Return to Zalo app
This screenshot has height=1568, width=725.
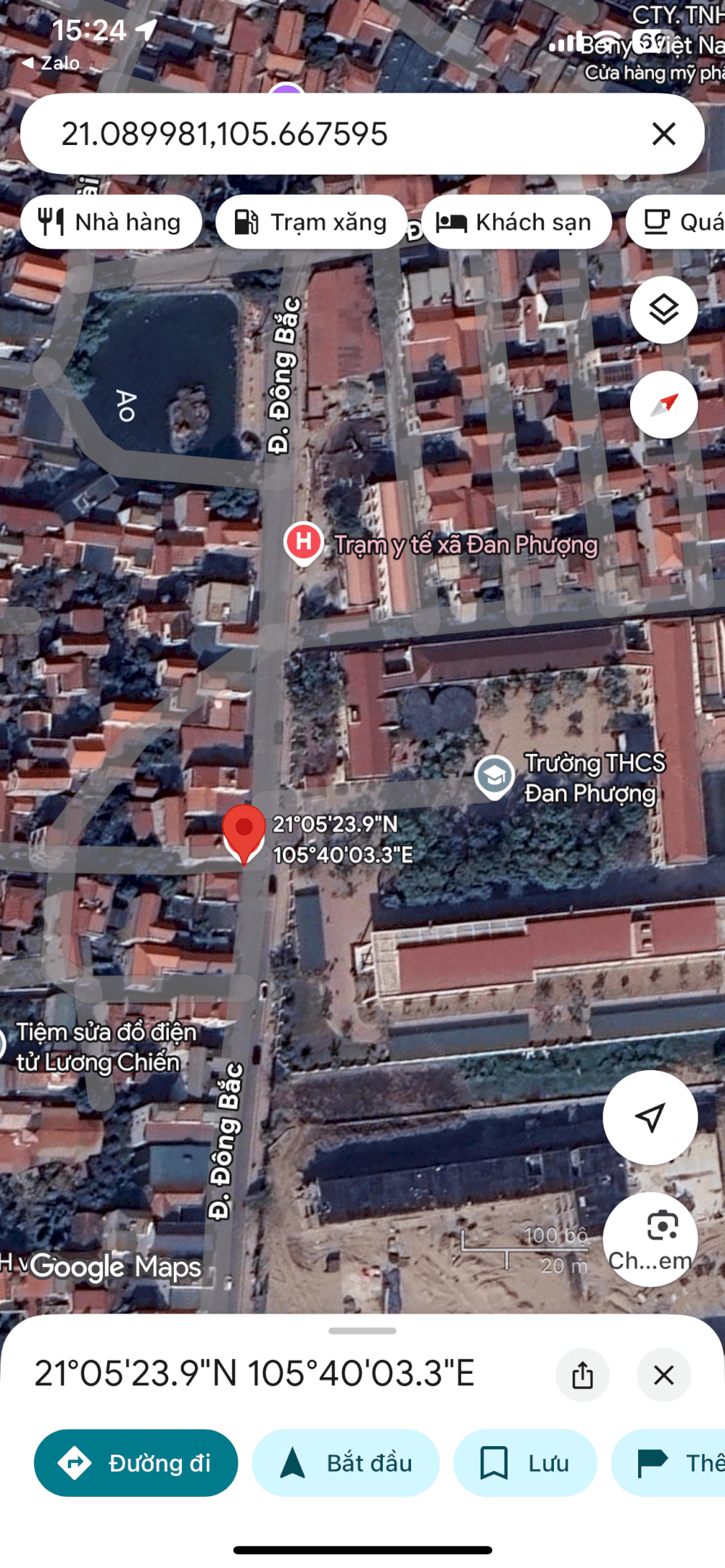pos(51,63)
